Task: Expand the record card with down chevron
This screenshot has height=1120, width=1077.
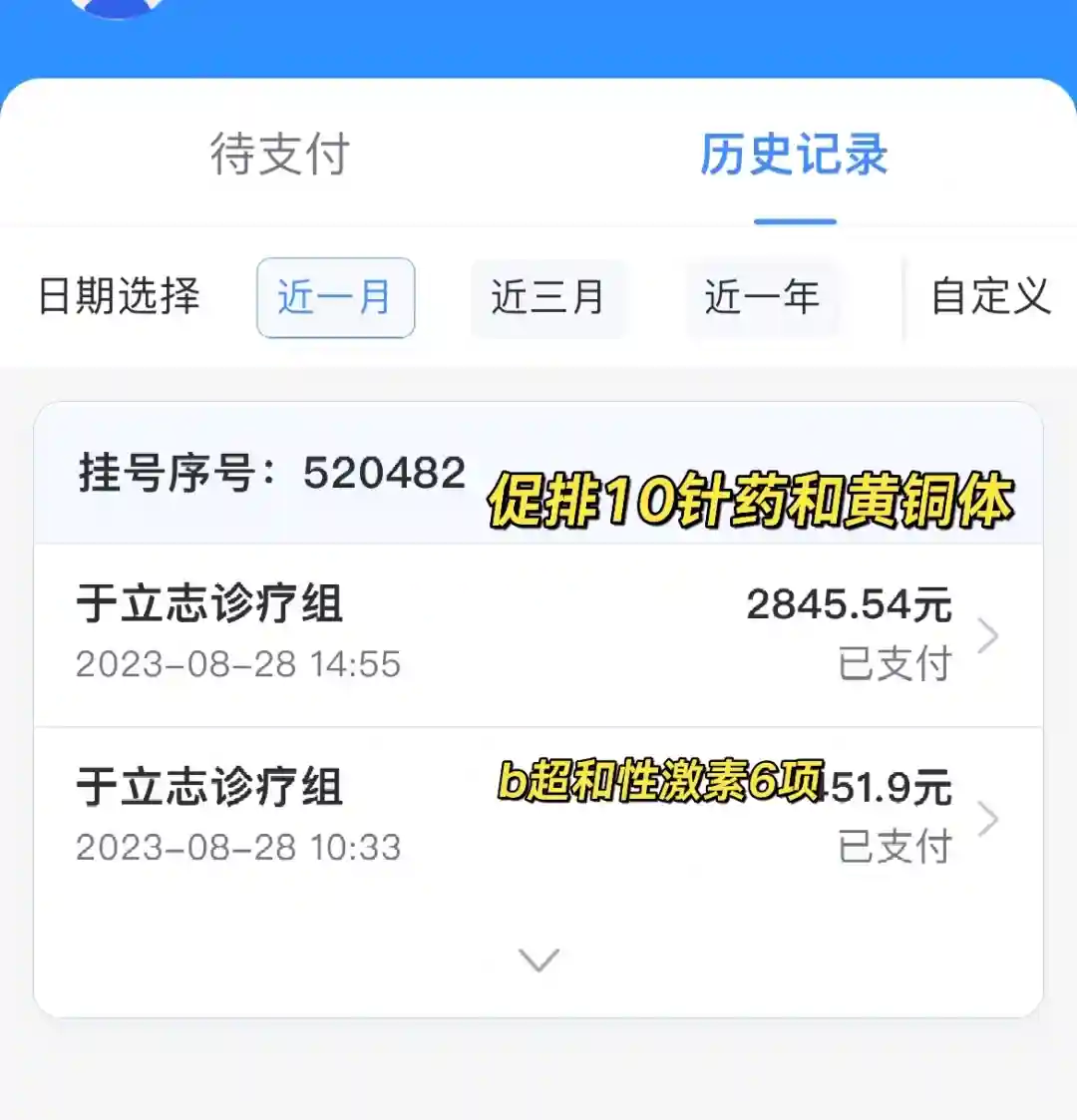Action: coord(538,959)
